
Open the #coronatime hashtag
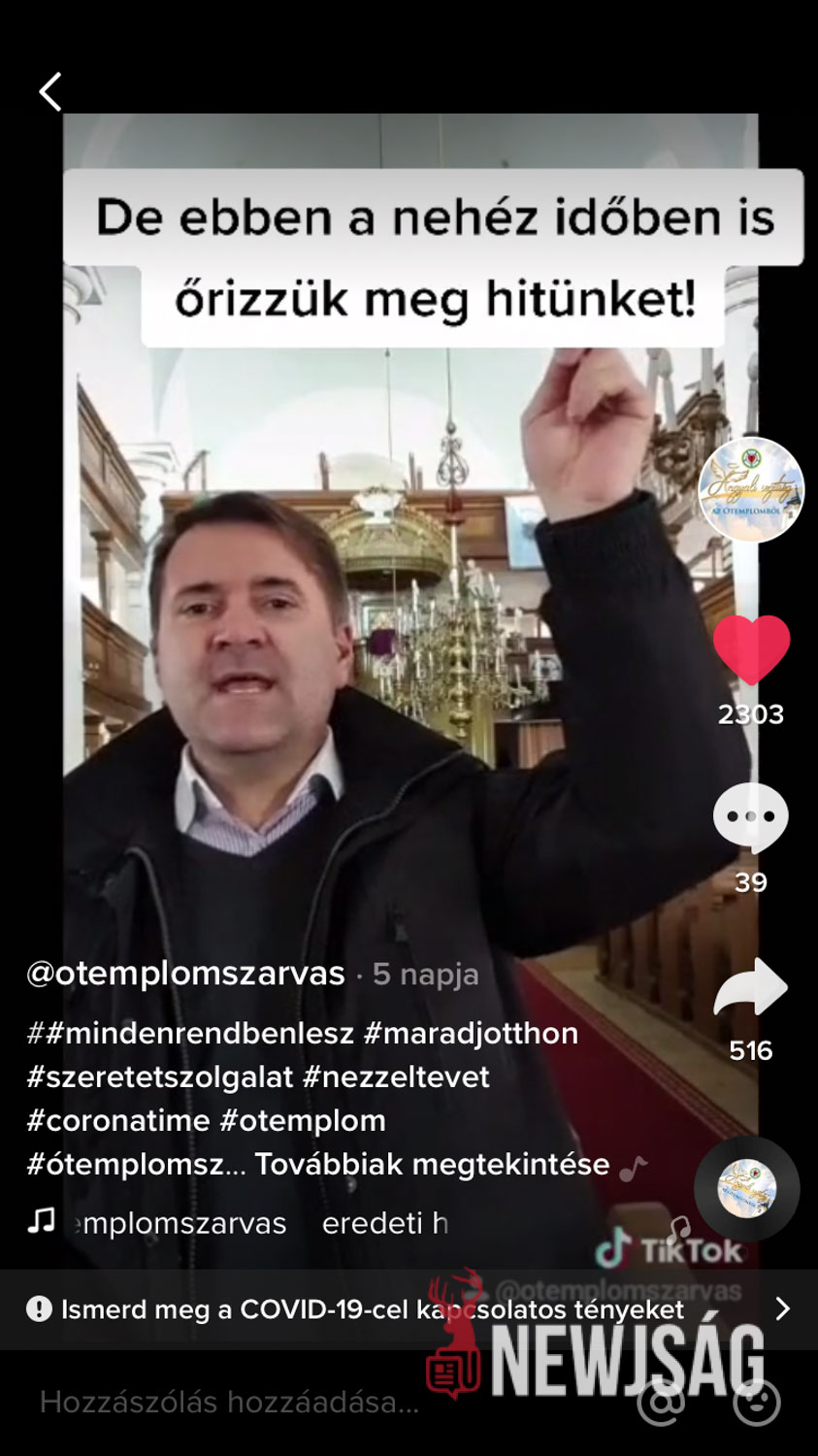(117, 1120)
